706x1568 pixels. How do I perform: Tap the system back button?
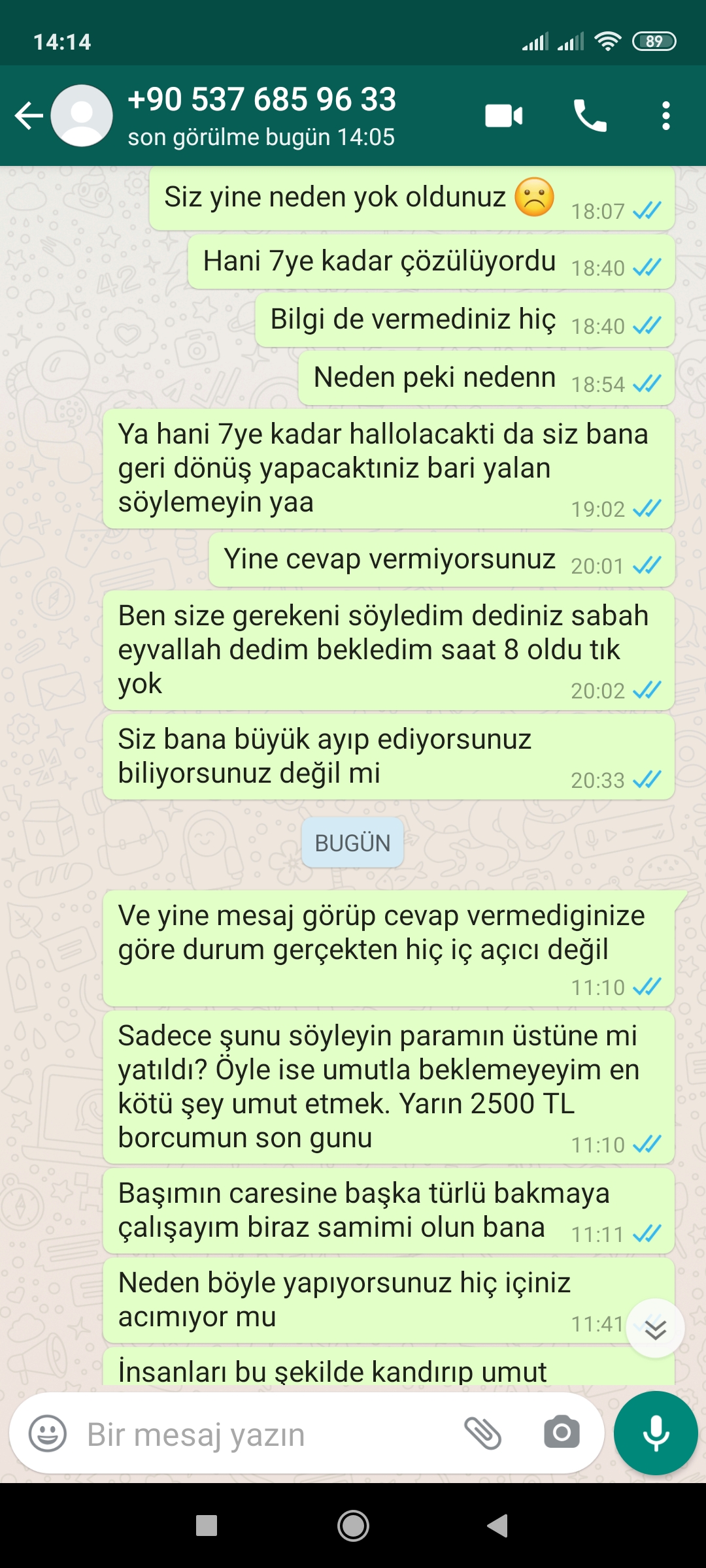pyautogui.click(x=498, y=1526)
